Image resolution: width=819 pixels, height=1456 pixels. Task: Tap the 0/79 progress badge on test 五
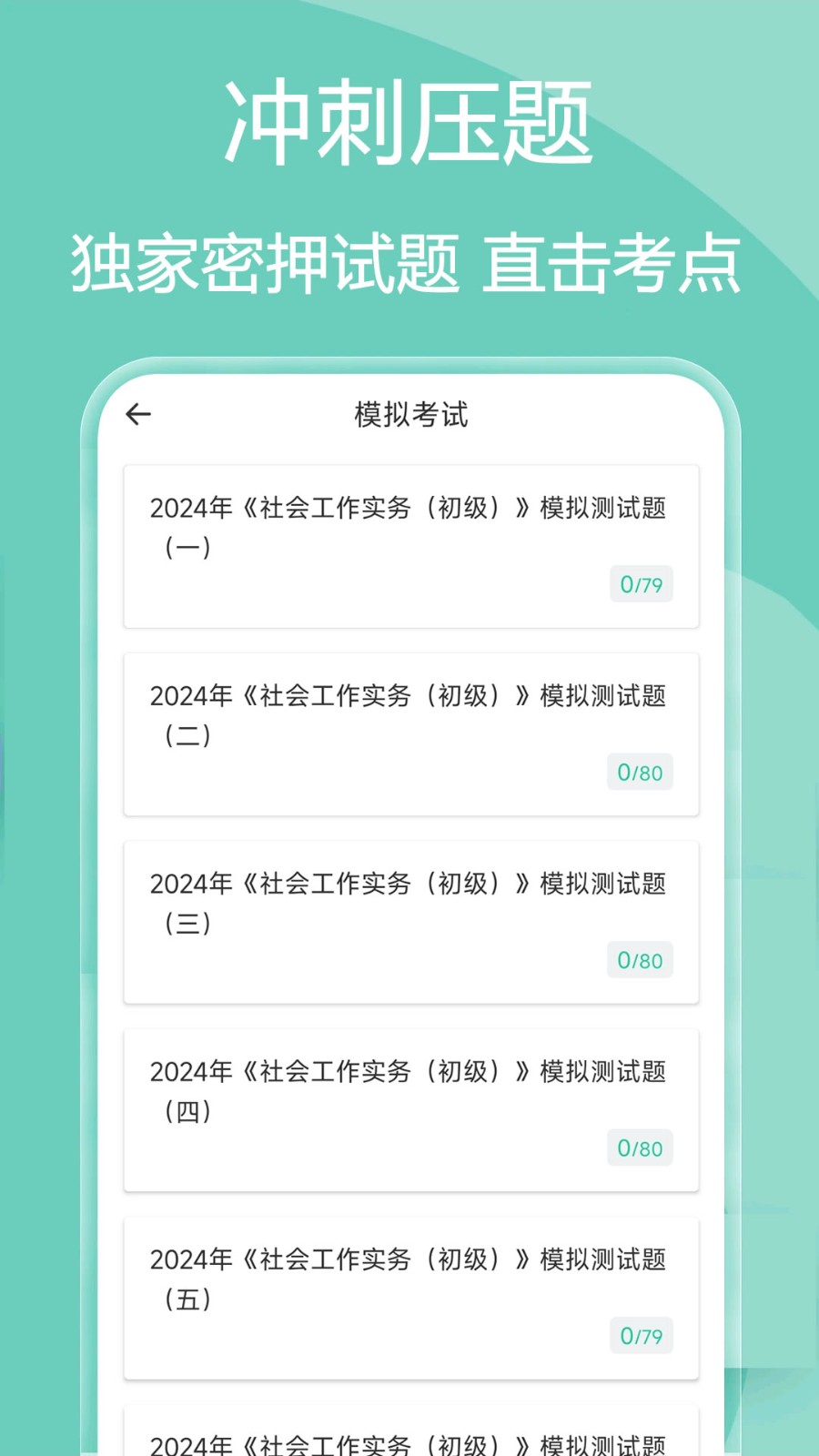point(641,1336)
